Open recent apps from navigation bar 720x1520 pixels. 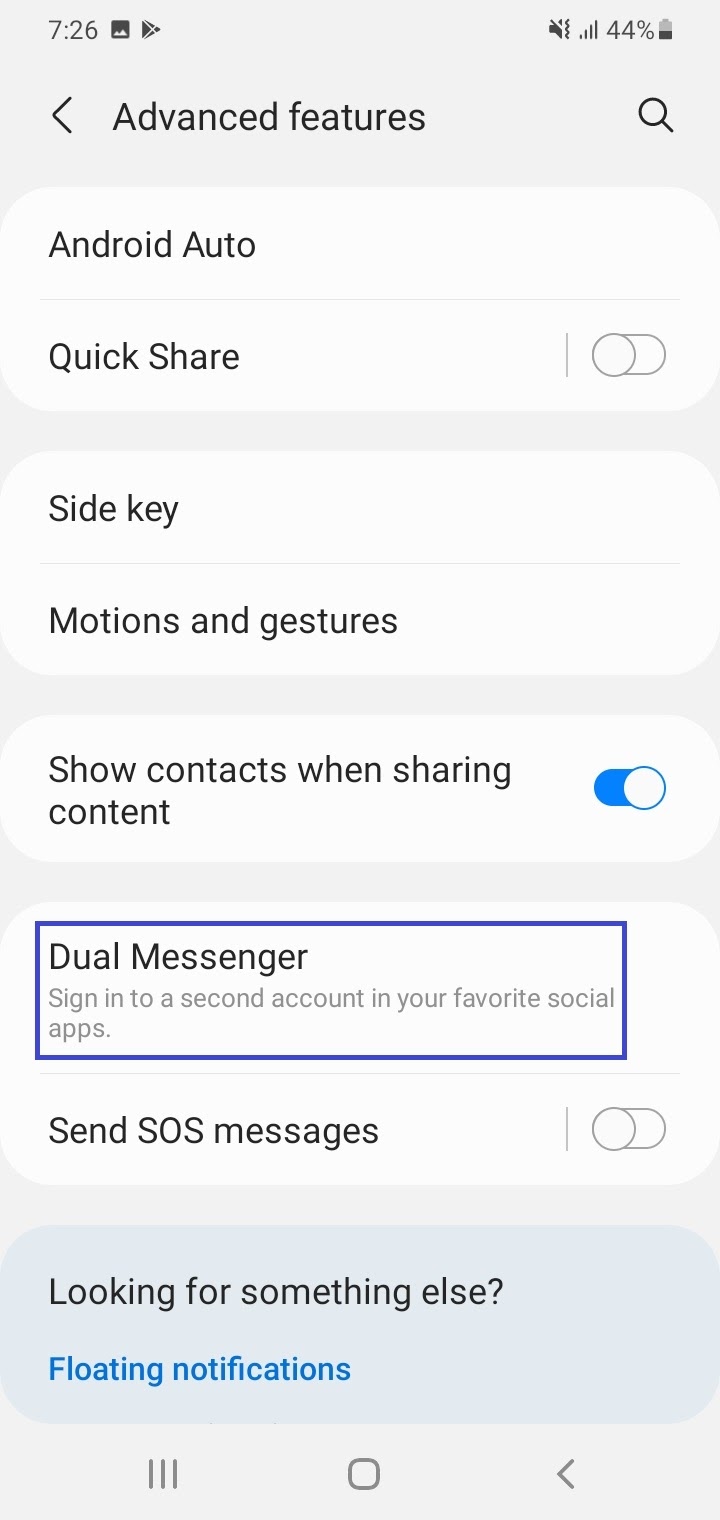click(x=163, y=1473)
